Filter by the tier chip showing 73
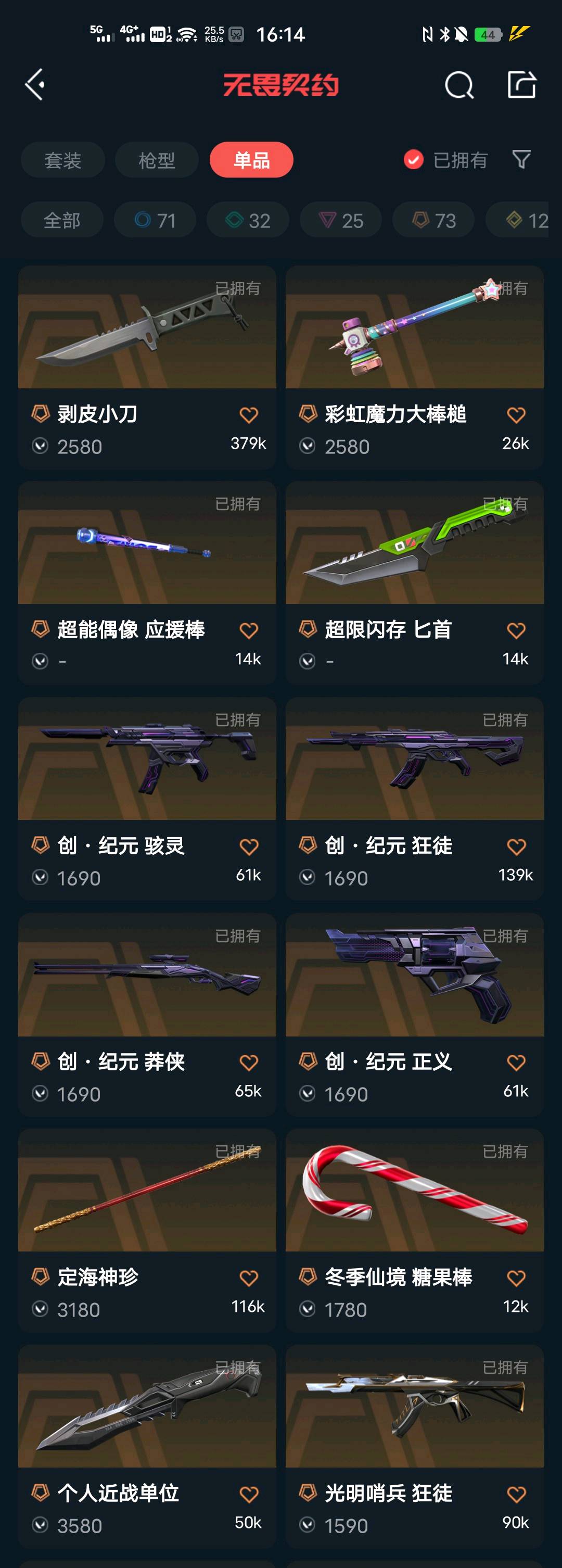Viewport: 562px width, 1568px height. pos(433,220)
